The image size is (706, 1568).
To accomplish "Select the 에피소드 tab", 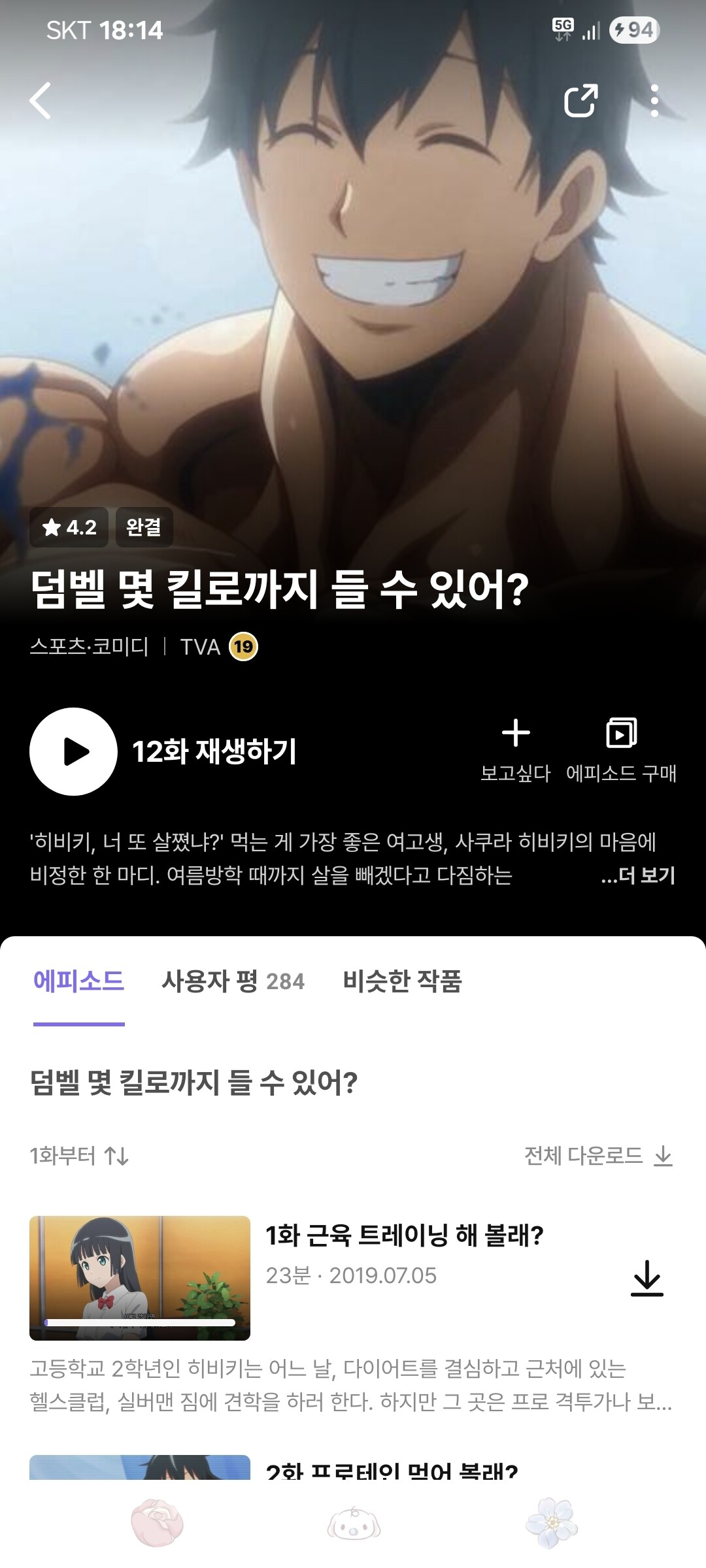I will (79, 981).
